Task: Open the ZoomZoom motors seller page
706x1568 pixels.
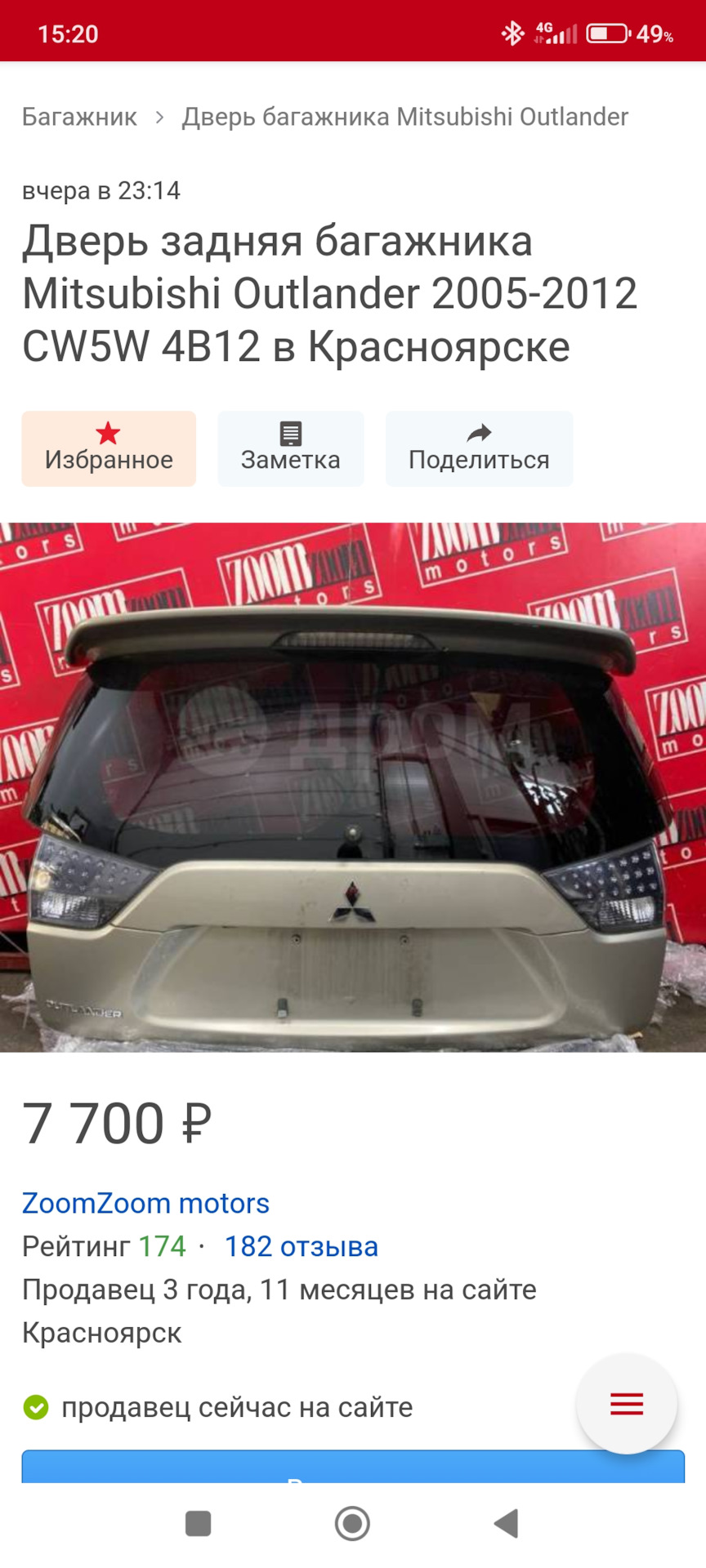Action: [x=145, y=1203]
